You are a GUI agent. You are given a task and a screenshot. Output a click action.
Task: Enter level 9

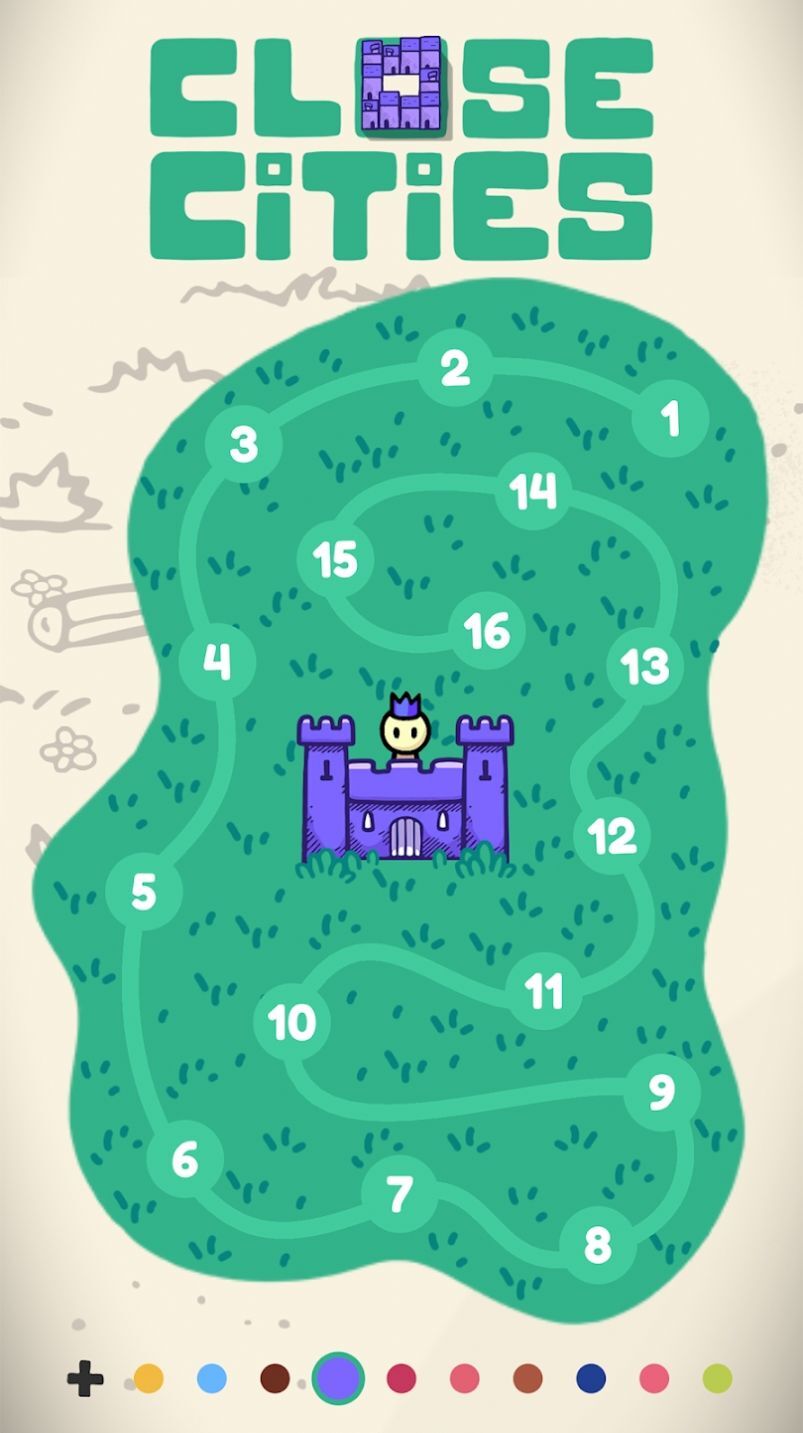pyautogui.click(x=662, y=1091)
